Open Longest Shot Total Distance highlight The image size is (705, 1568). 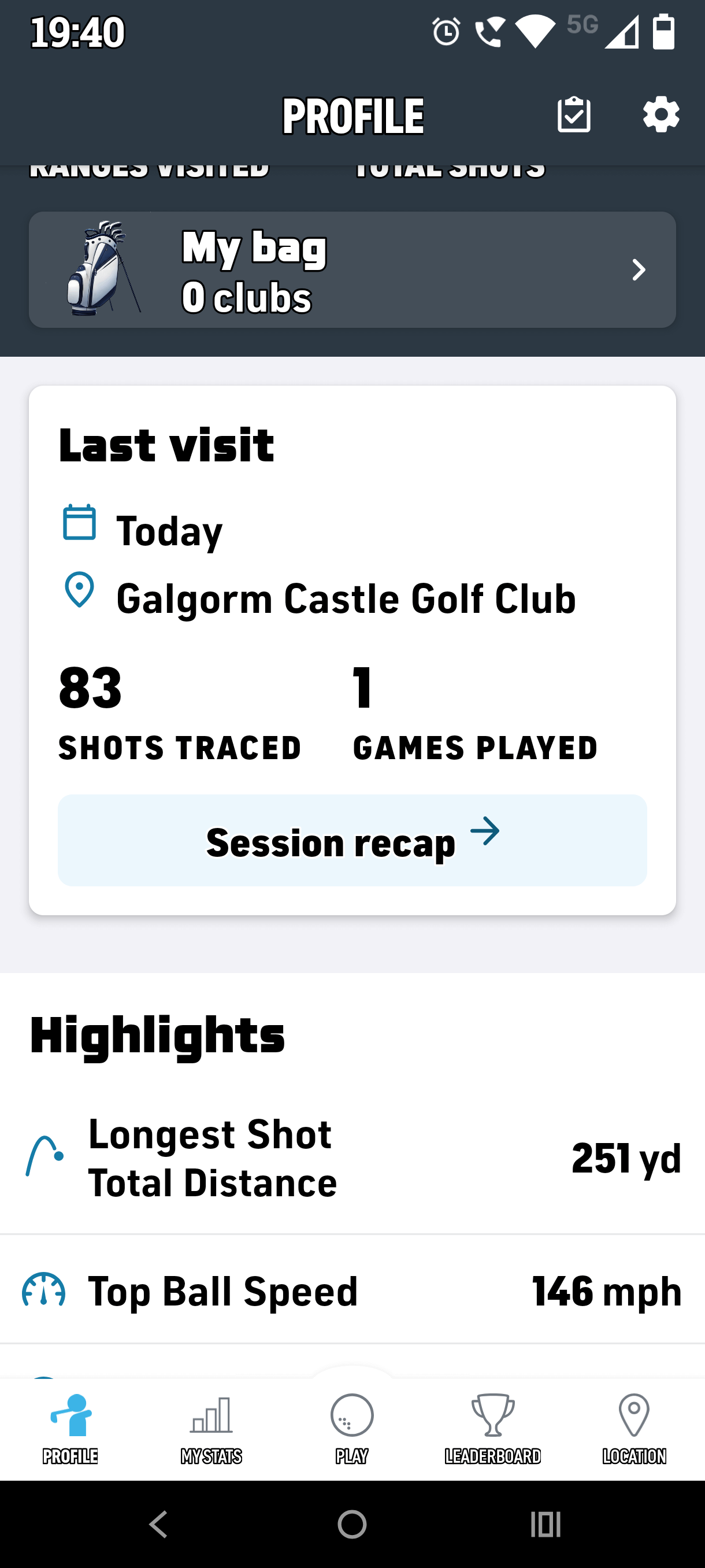click(x=352, y=1157)
